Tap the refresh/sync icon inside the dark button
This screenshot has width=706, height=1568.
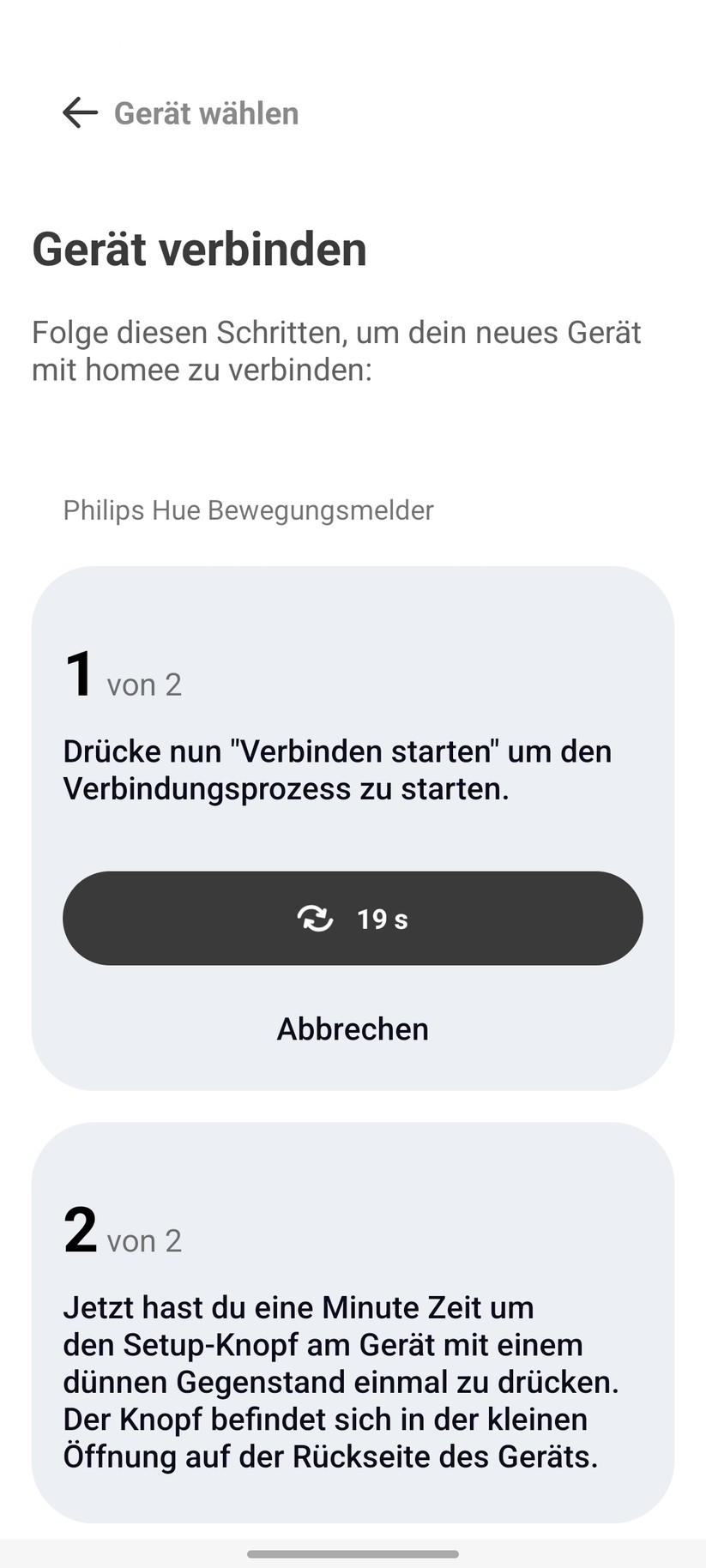pyautogui.click(x=317, y=919)
